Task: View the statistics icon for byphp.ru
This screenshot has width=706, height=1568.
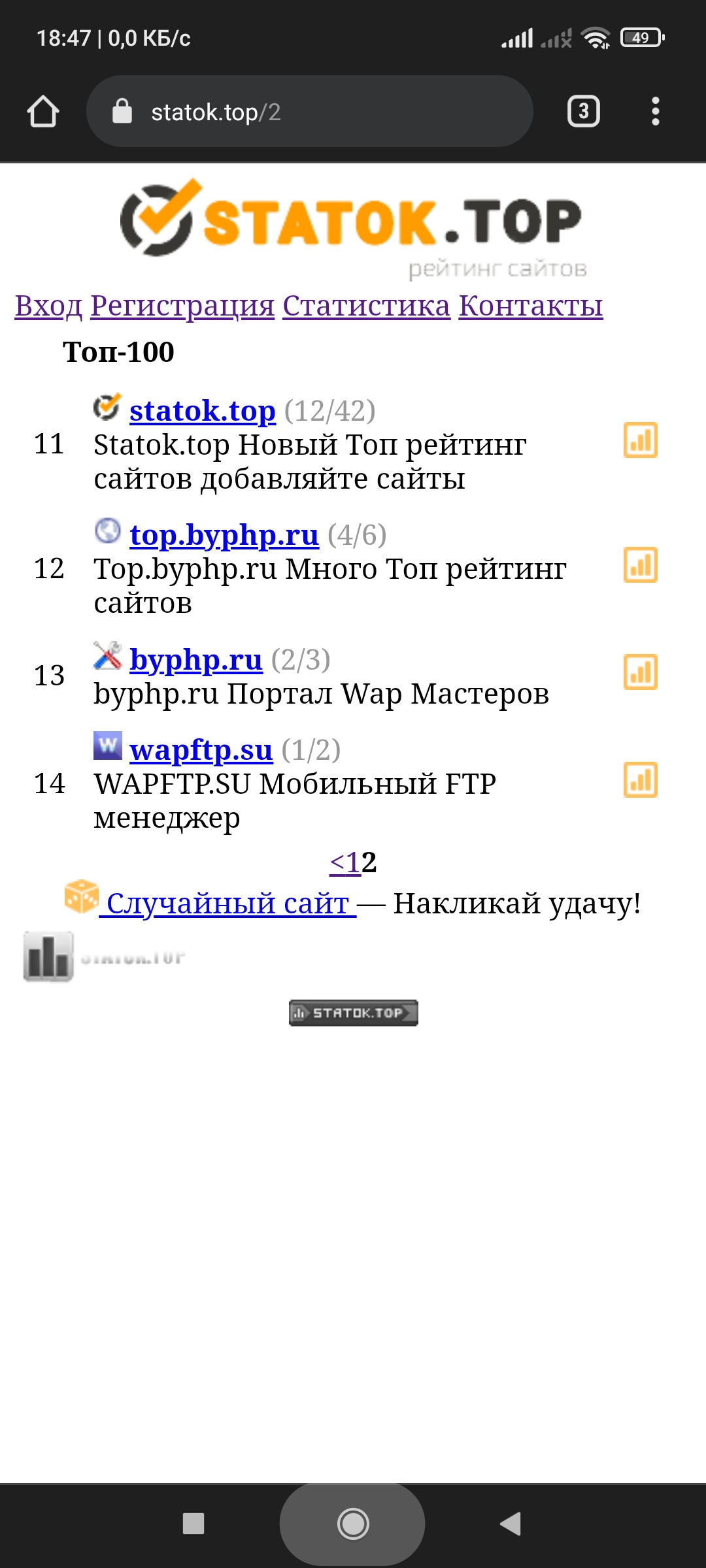Action: click(x=640, y=672)
